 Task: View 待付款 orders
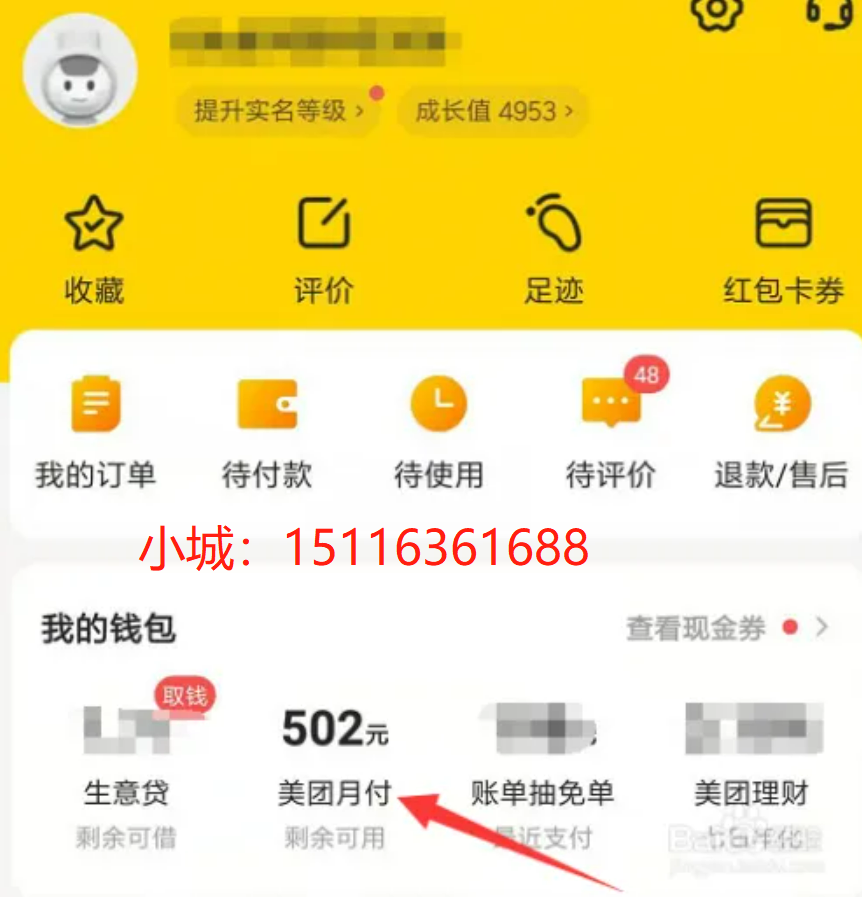[267, 432]
